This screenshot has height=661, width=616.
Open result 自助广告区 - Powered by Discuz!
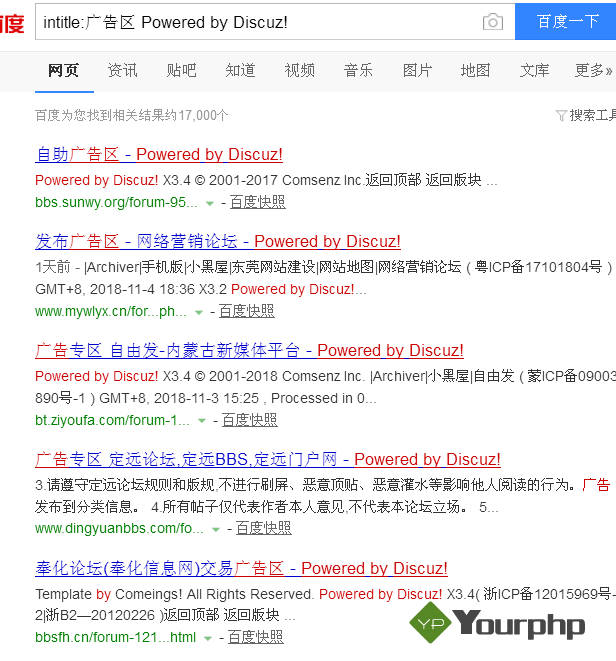coord(159,154)
